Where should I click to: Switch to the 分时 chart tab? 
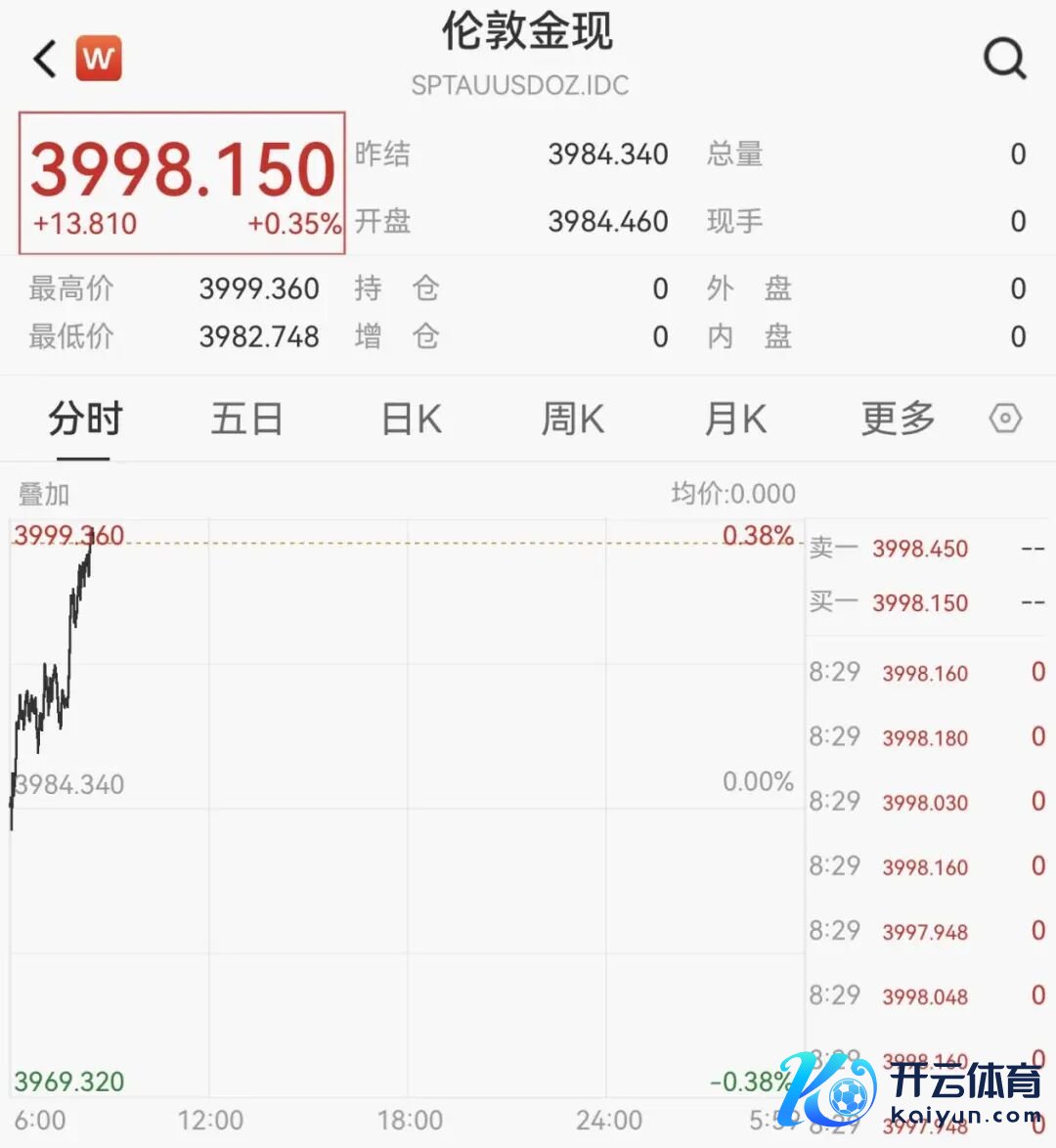(x=84, y=419)
